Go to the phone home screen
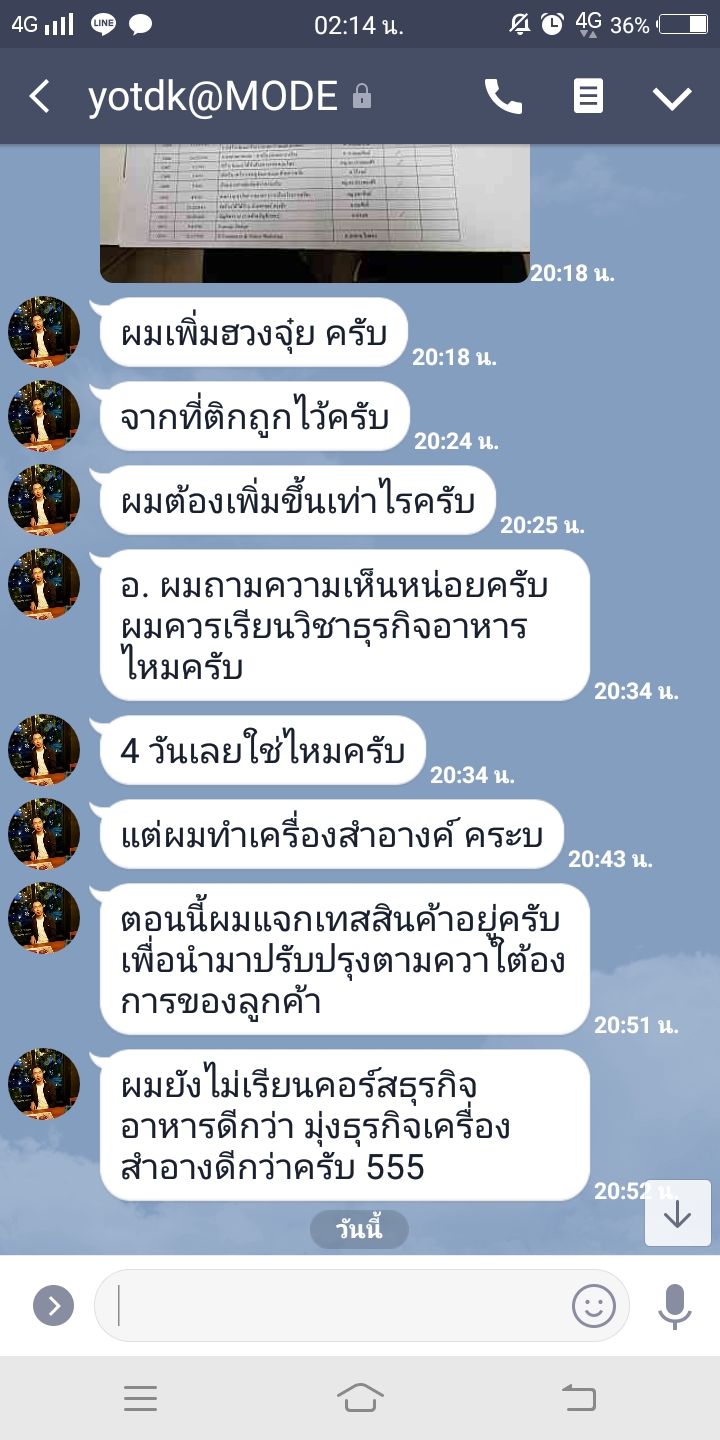The height and width of the screenshot is (1440, 720). click(x=360, y=1399)
